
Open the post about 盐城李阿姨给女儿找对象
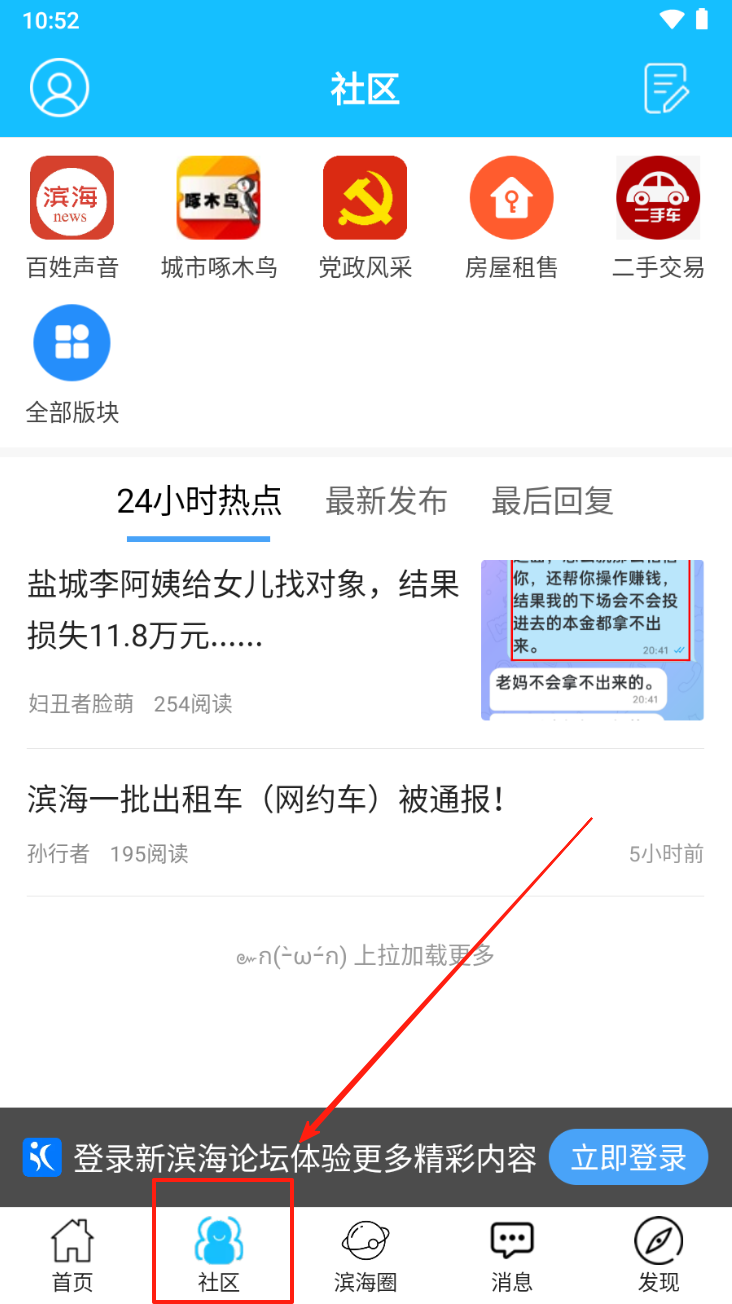[243, 610]
